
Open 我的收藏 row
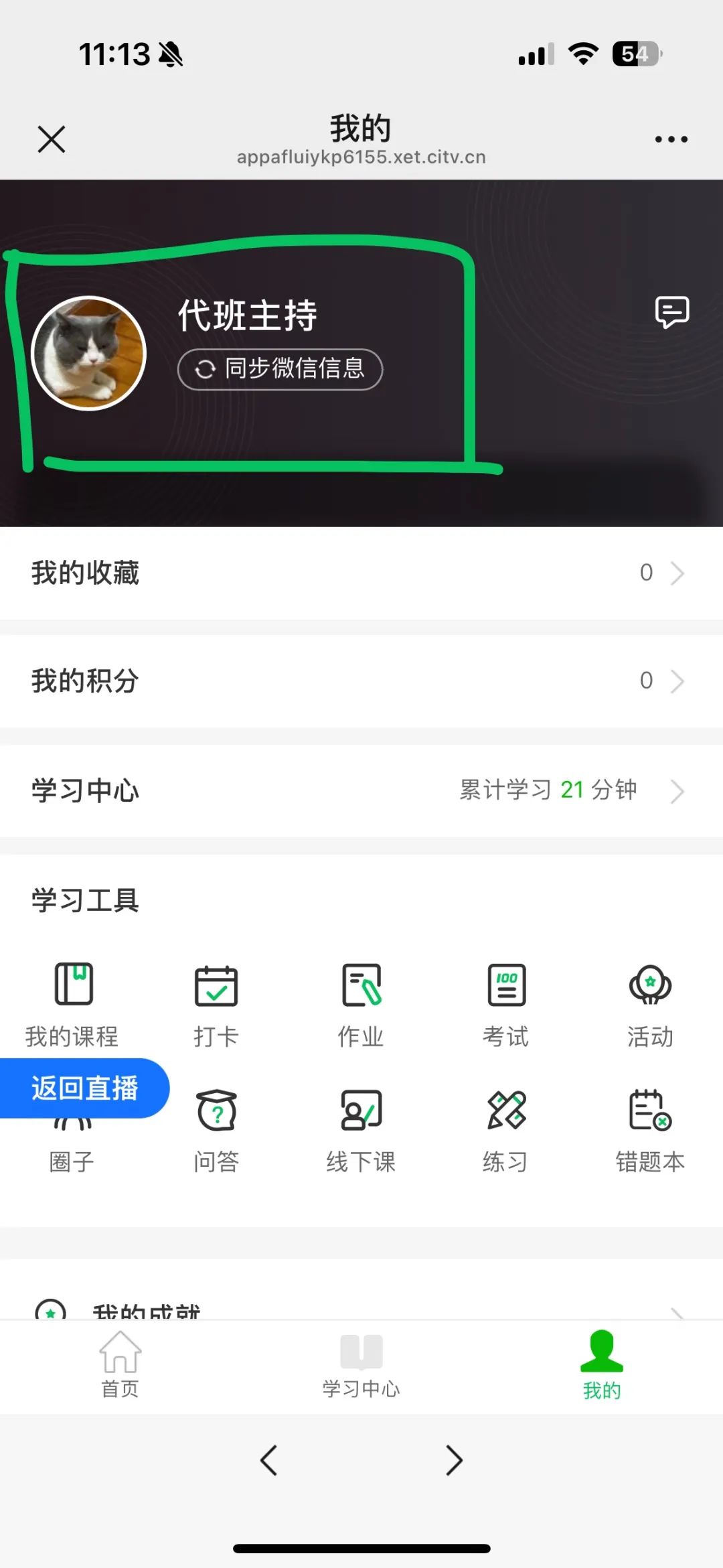[x=361, y=573]
